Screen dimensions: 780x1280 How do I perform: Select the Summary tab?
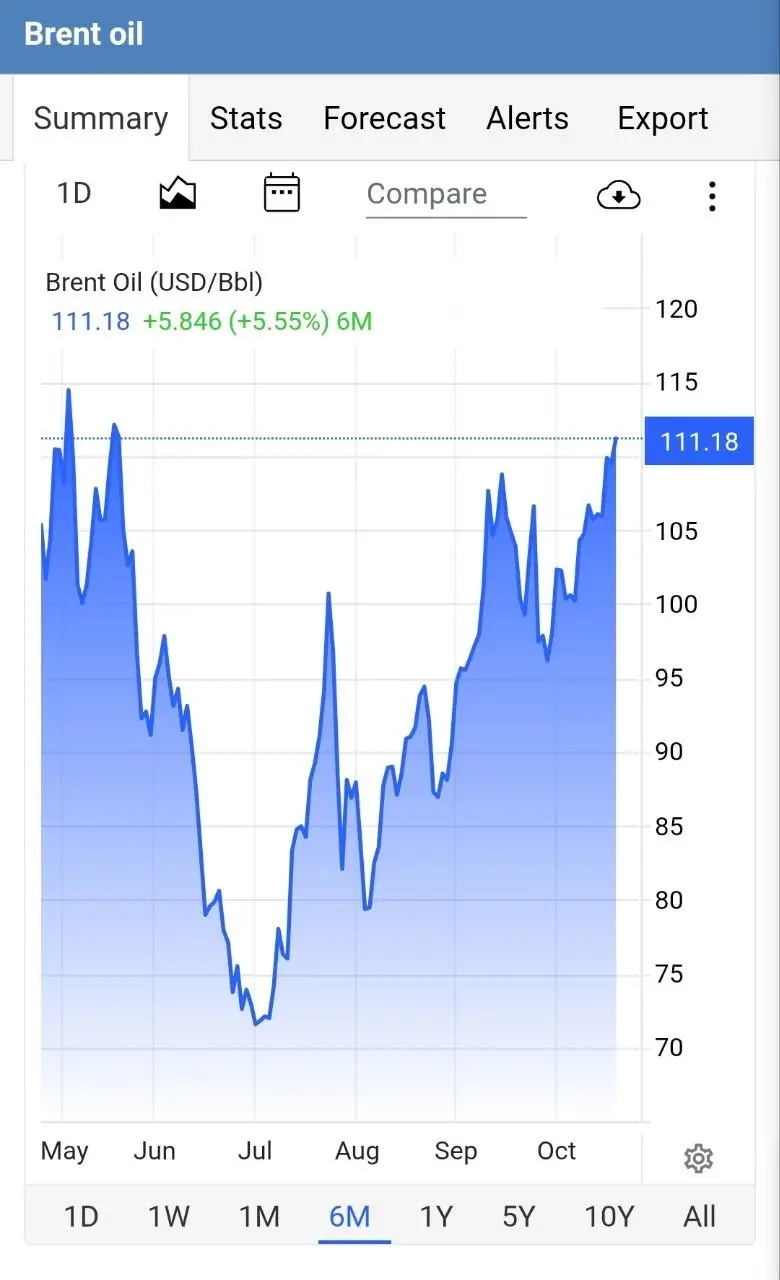101,118
